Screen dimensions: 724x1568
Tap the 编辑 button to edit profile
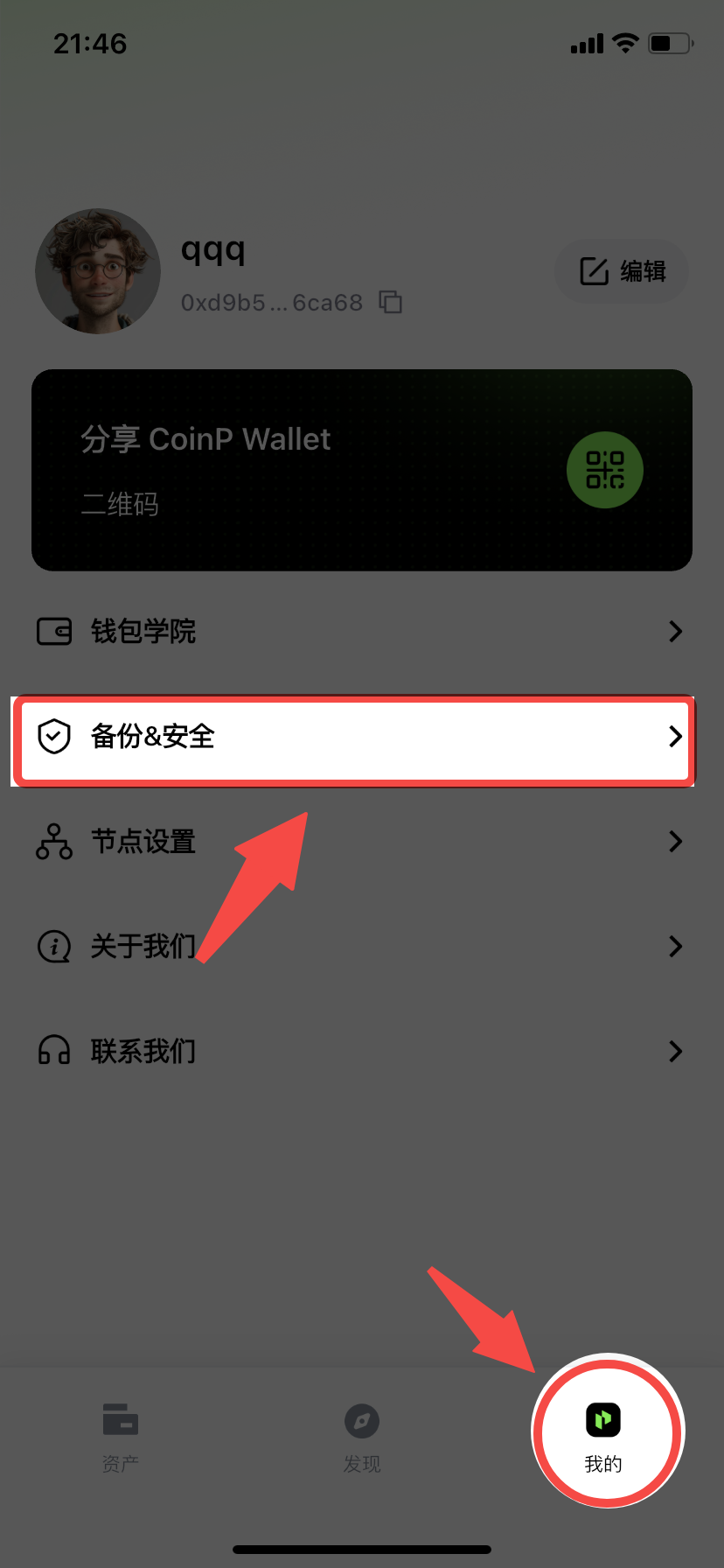coord(621,271)
